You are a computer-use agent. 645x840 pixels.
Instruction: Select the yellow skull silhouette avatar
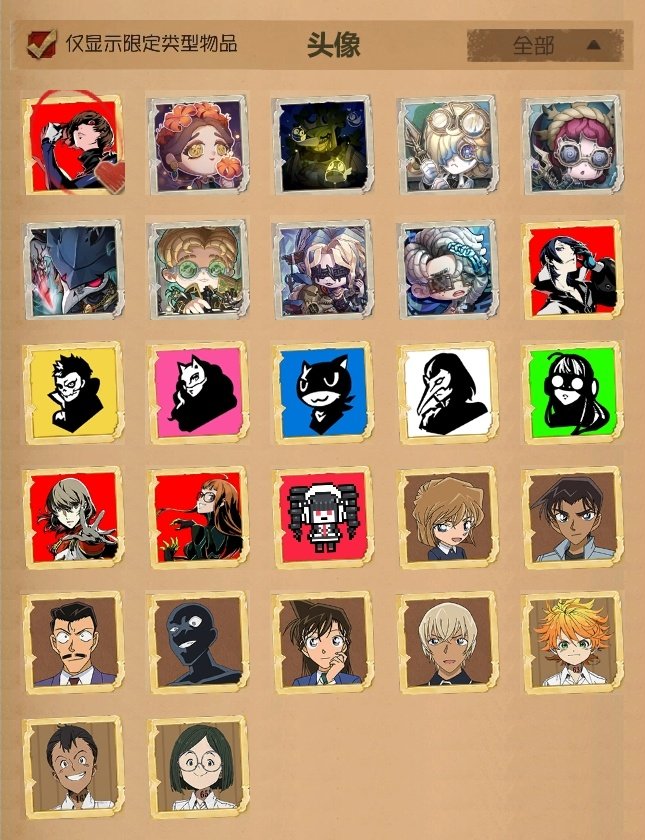pyautogui.click(x=72, y=393)
